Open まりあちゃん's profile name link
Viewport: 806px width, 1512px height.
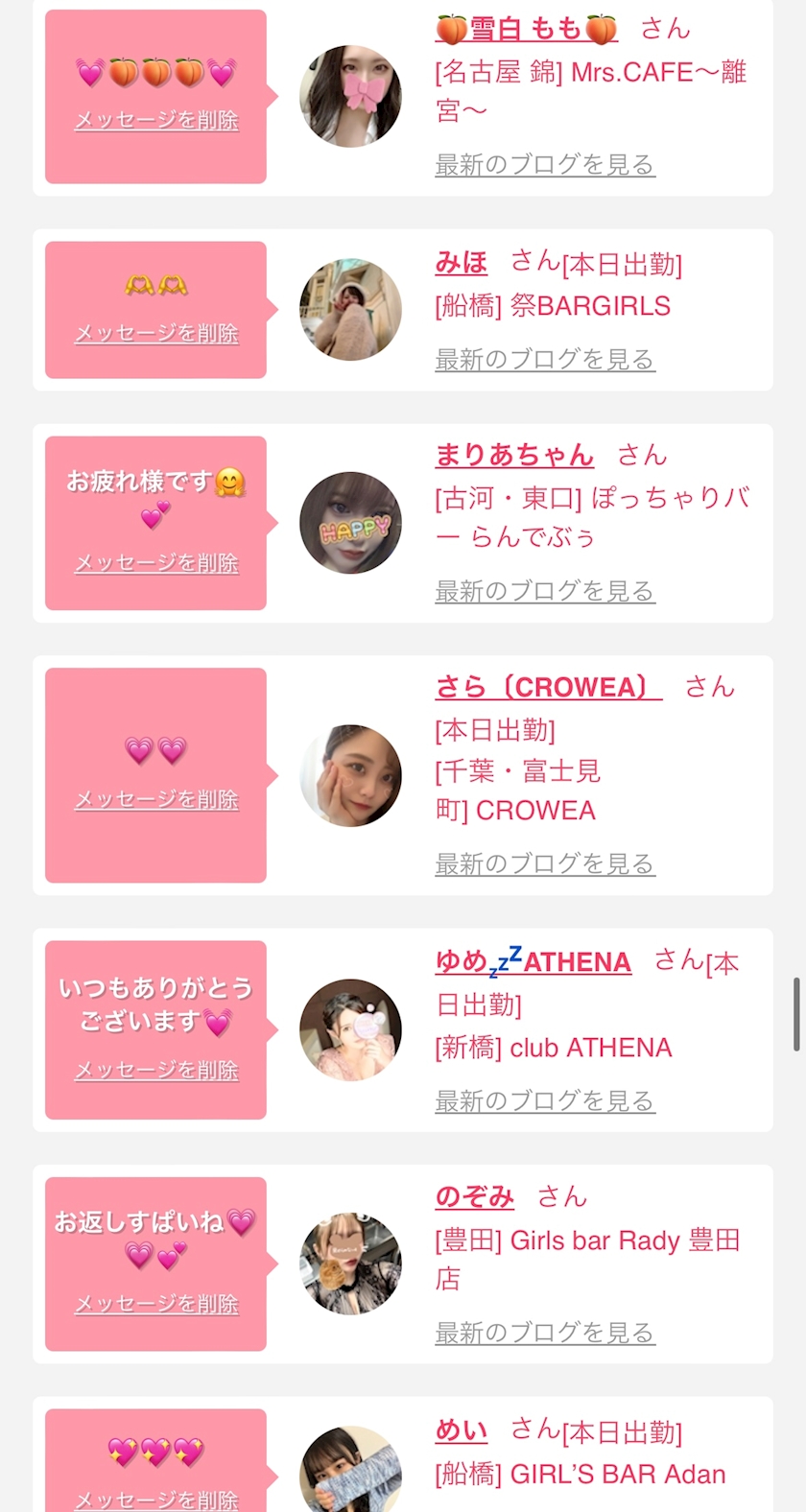point(514,454)
